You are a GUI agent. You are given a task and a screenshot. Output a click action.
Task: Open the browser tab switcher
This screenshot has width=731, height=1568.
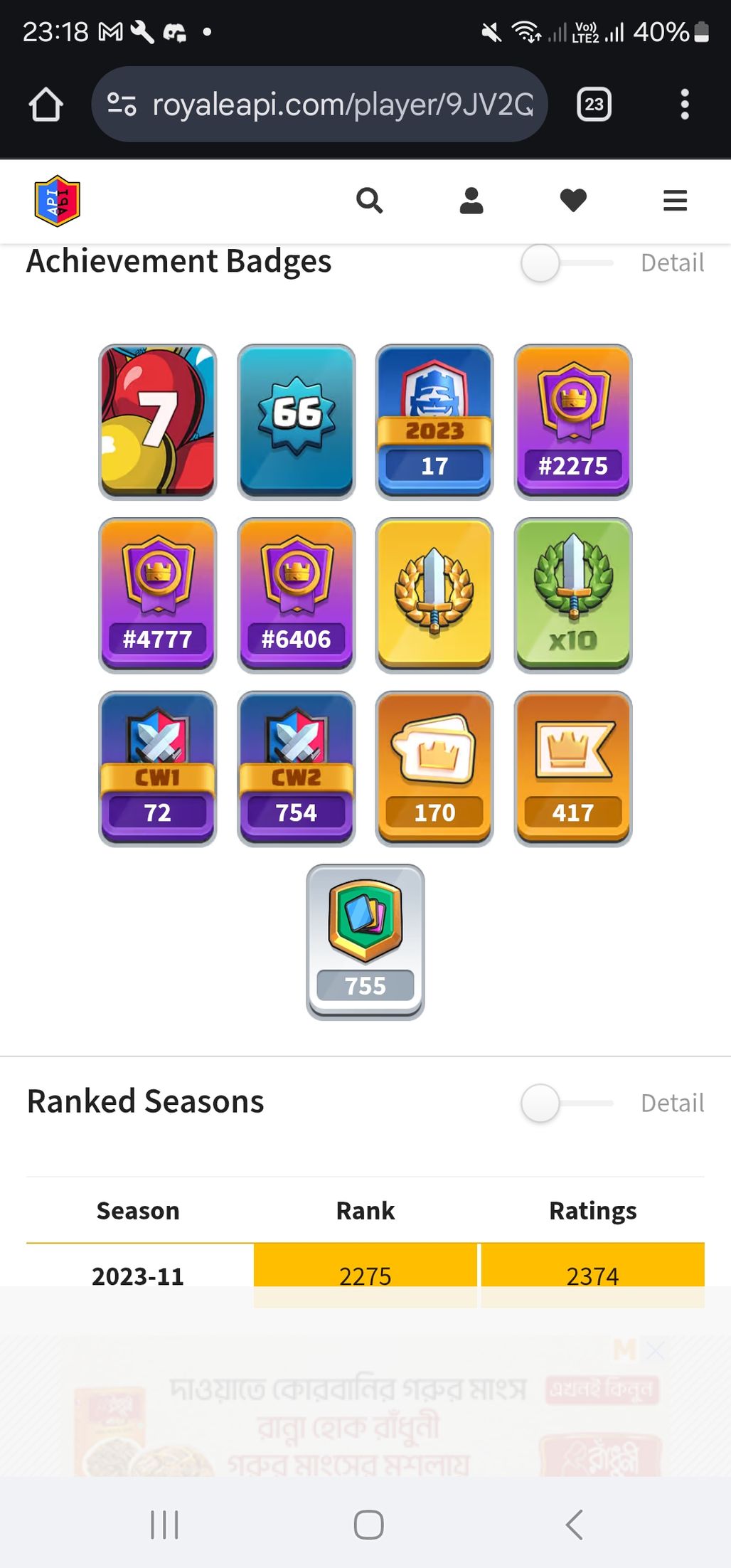(594, 105)
